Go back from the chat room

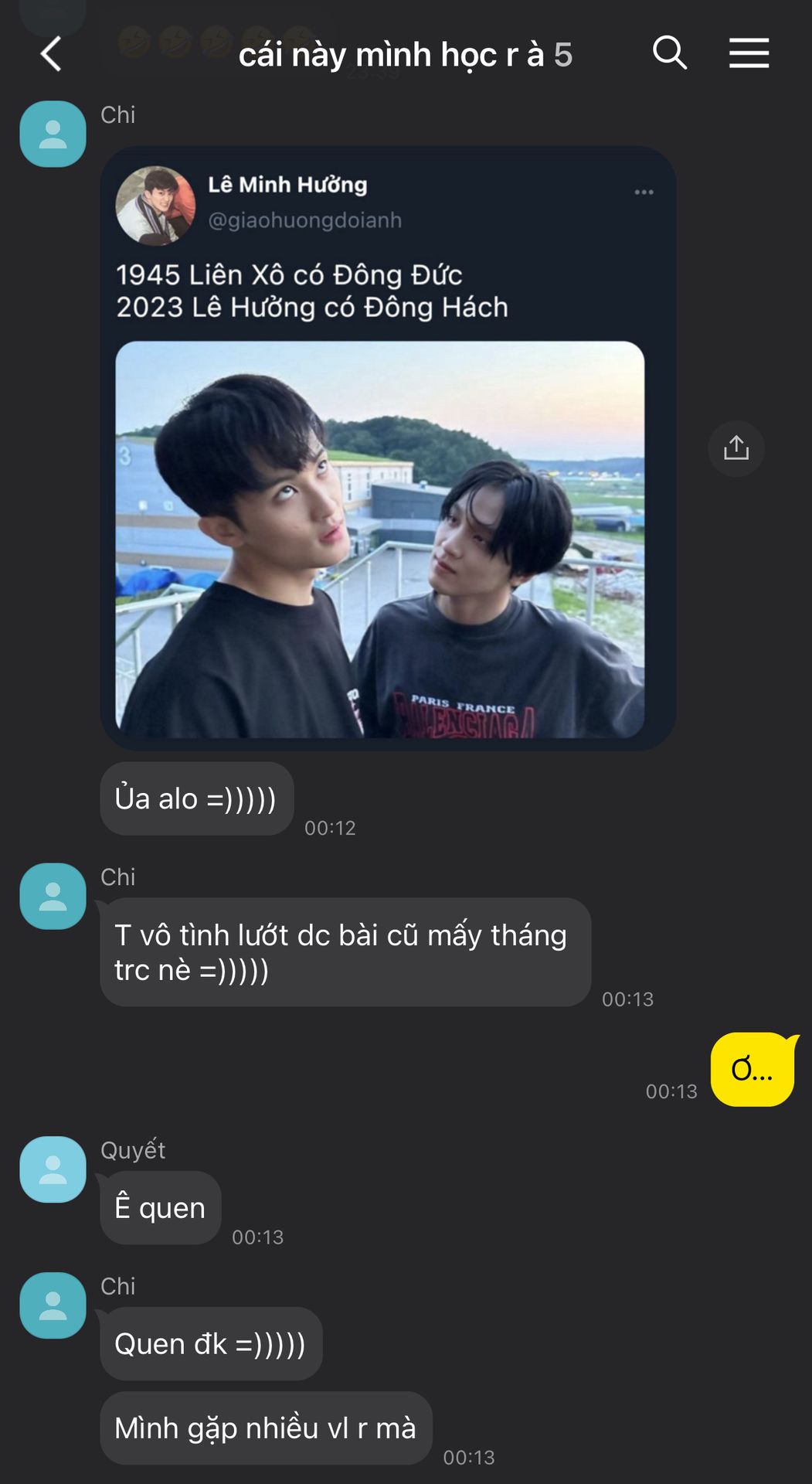pyautogui.click(x=51, y=54)
